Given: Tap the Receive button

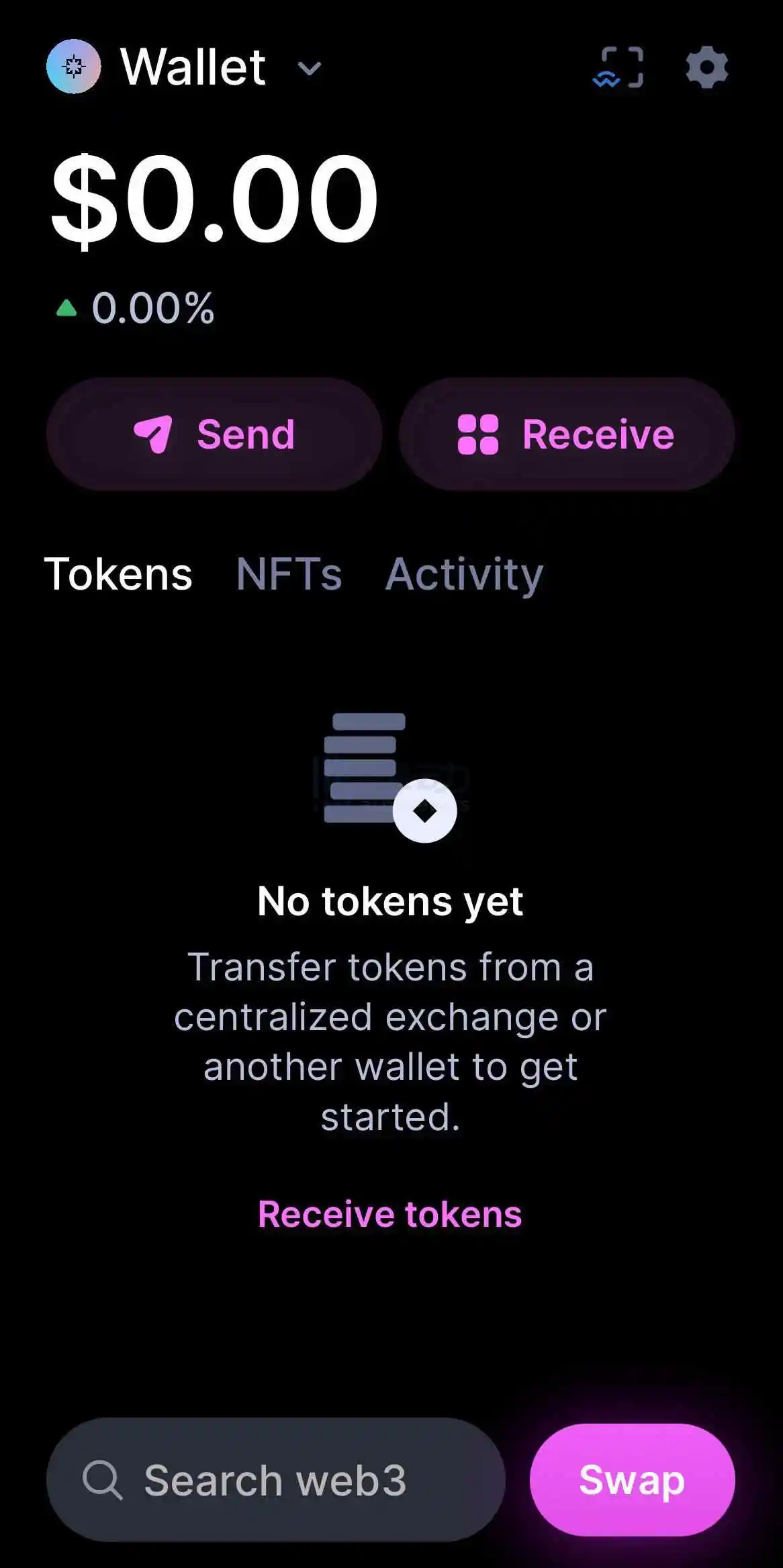Looking at the screenshot, I should point(566,434).
